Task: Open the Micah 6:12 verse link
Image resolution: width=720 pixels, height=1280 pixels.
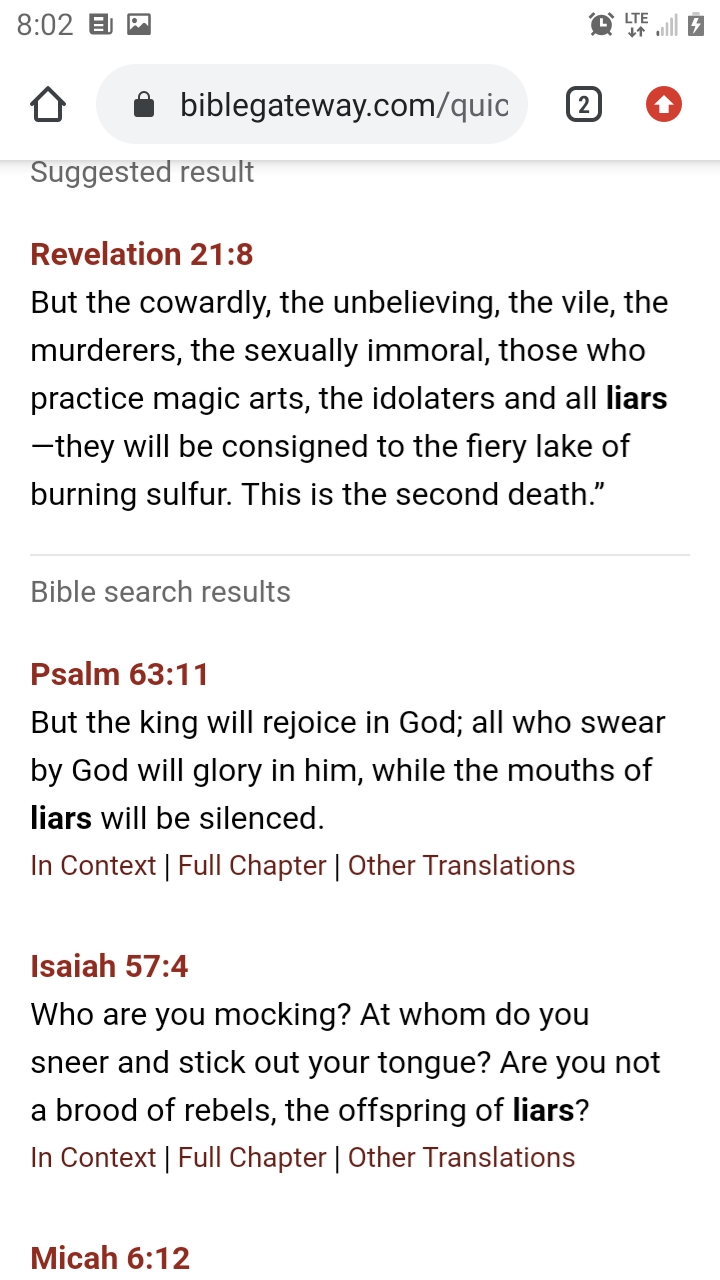Action: (110, 1258)
